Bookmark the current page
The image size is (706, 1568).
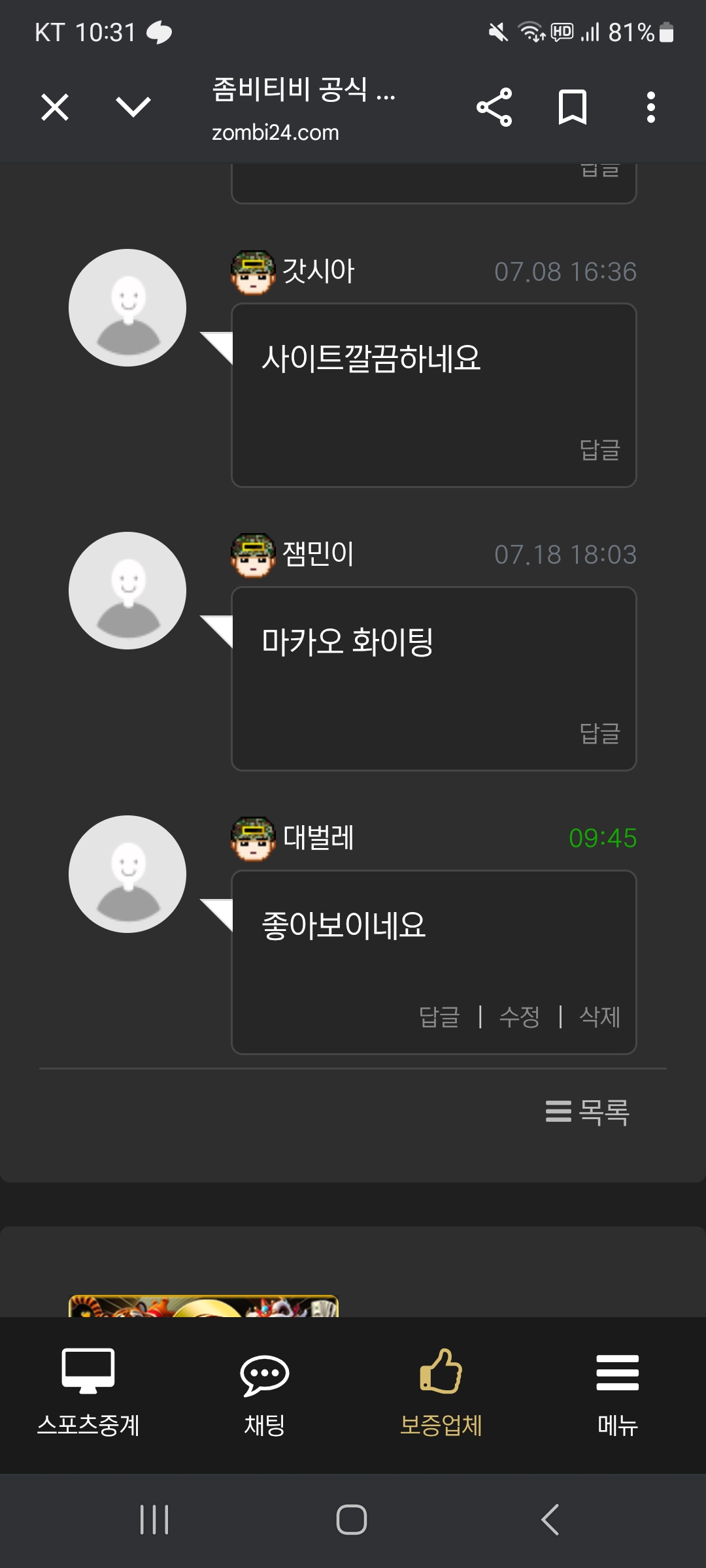point(573,107)
